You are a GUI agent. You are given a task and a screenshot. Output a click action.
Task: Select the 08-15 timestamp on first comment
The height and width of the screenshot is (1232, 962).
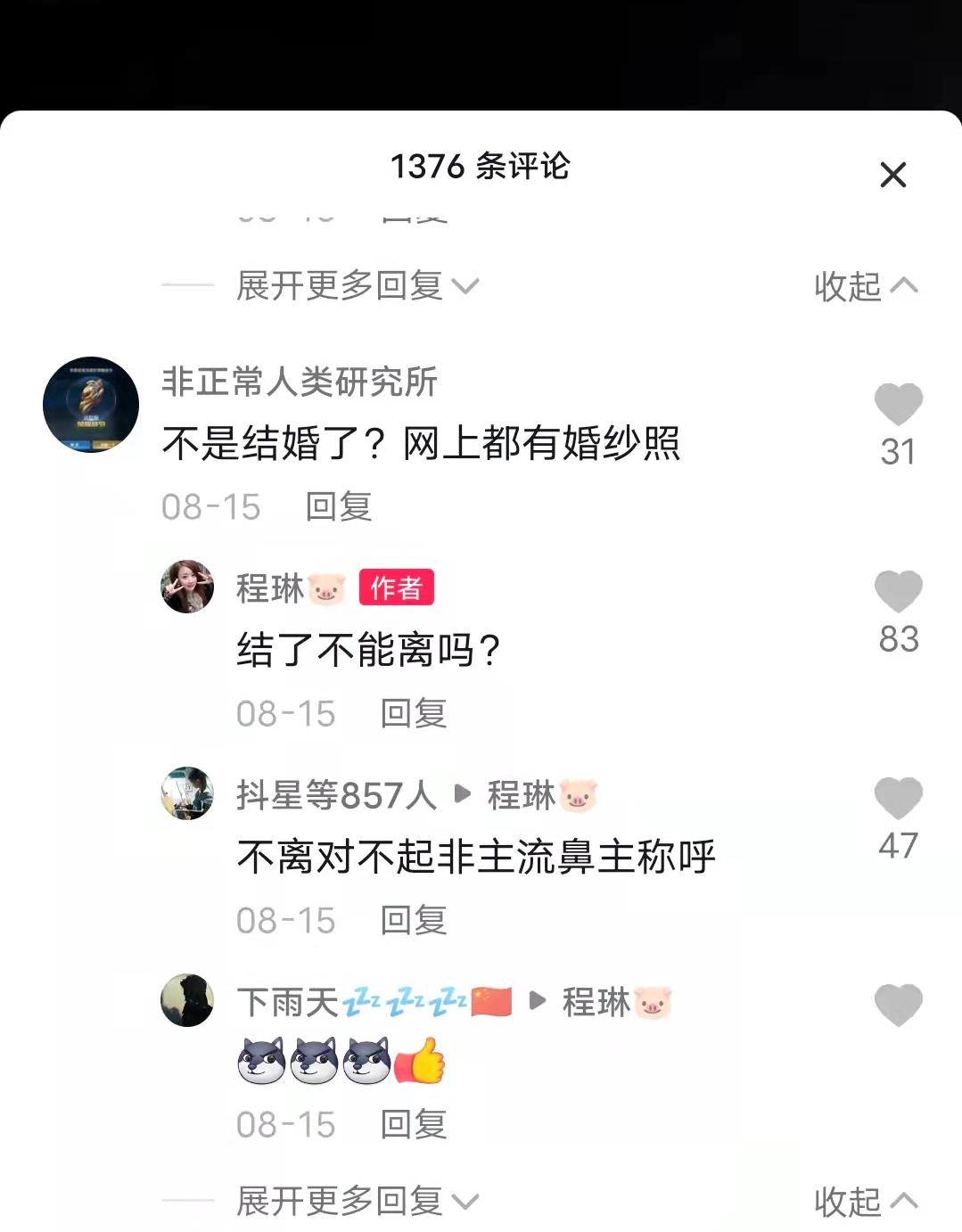pos(211,506)
